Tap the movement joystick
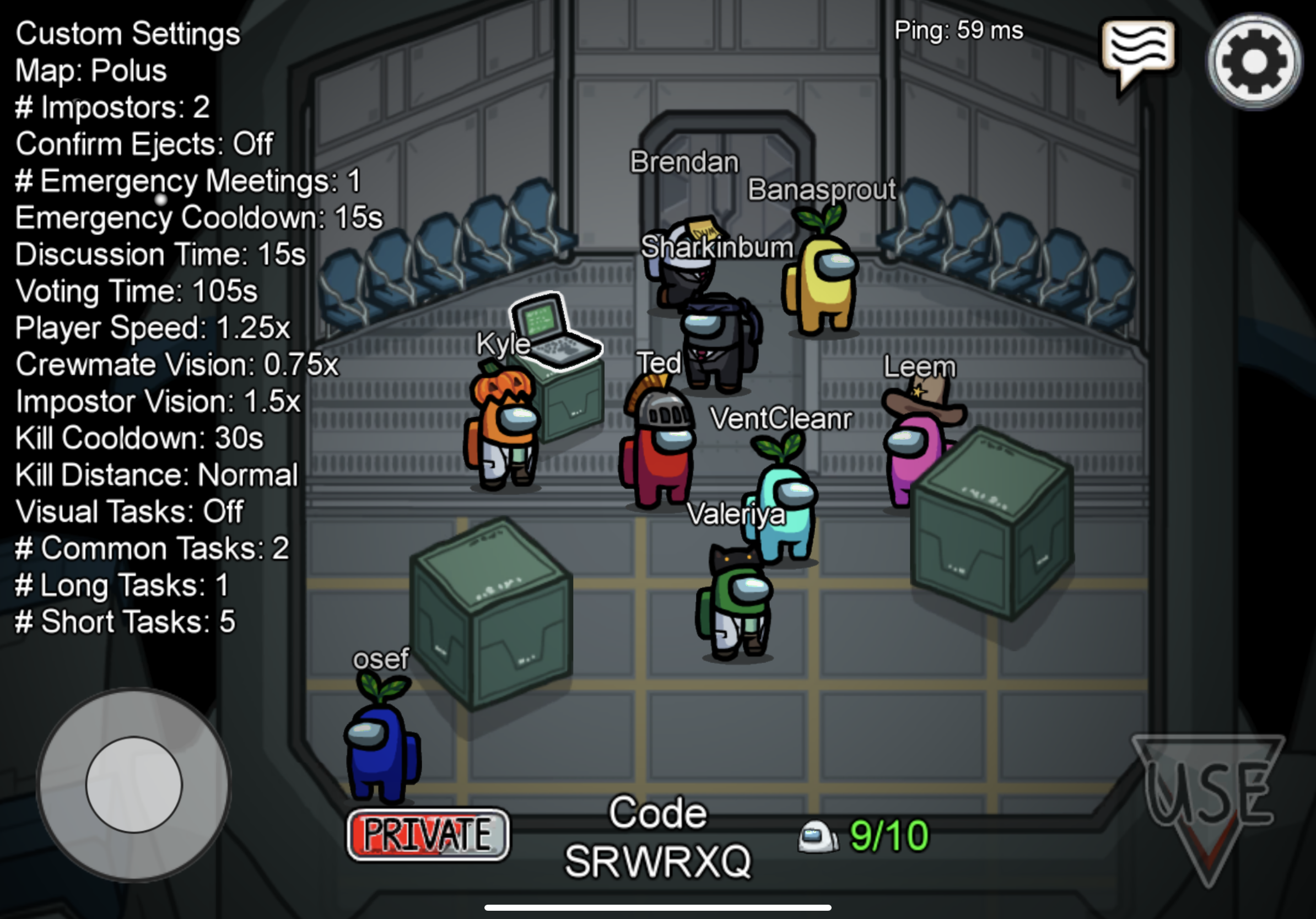Screen dimensions: 1316x919 pyautogui.click(x=134, y=784)
